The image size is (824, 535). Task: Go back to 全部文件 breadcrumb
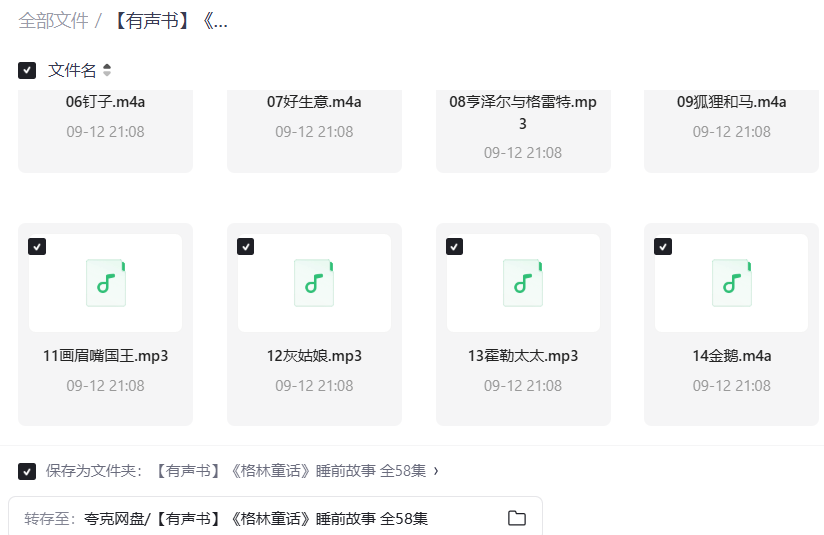click(x=53, y=21)
